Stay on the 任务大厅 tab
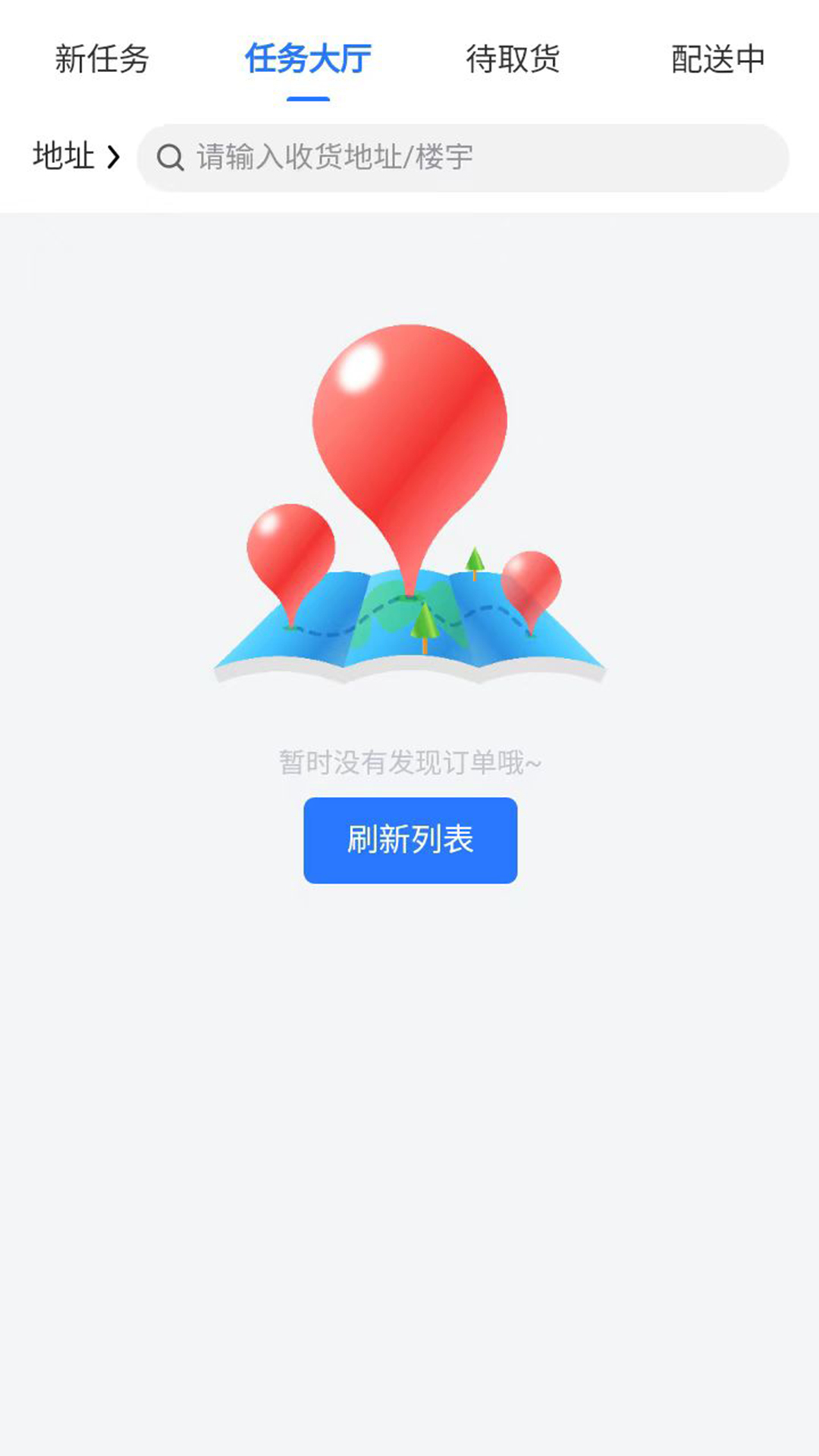 click(x=306, y=59)
